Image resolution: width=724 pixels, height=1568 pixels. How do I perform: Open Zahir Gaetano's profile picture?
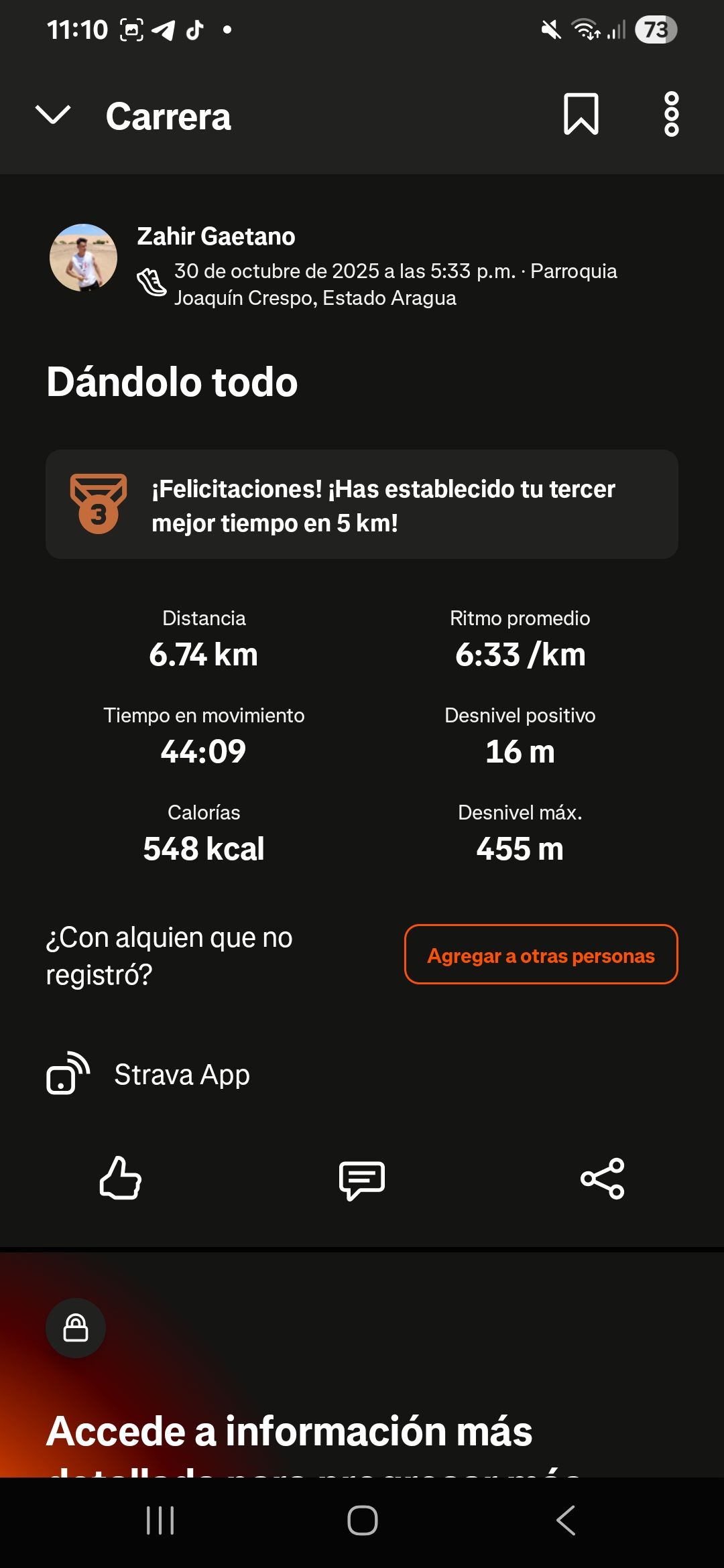click(84, 258)
